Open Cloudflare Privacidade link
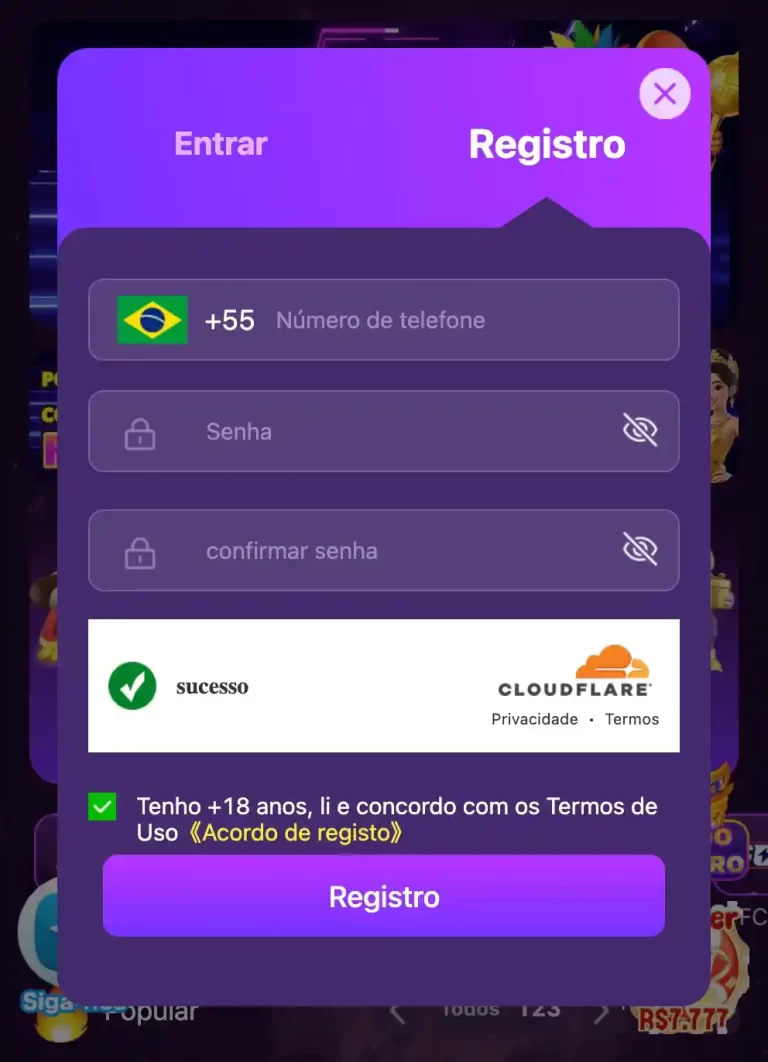The image size is (768, 1062). [x=534, y=719]
